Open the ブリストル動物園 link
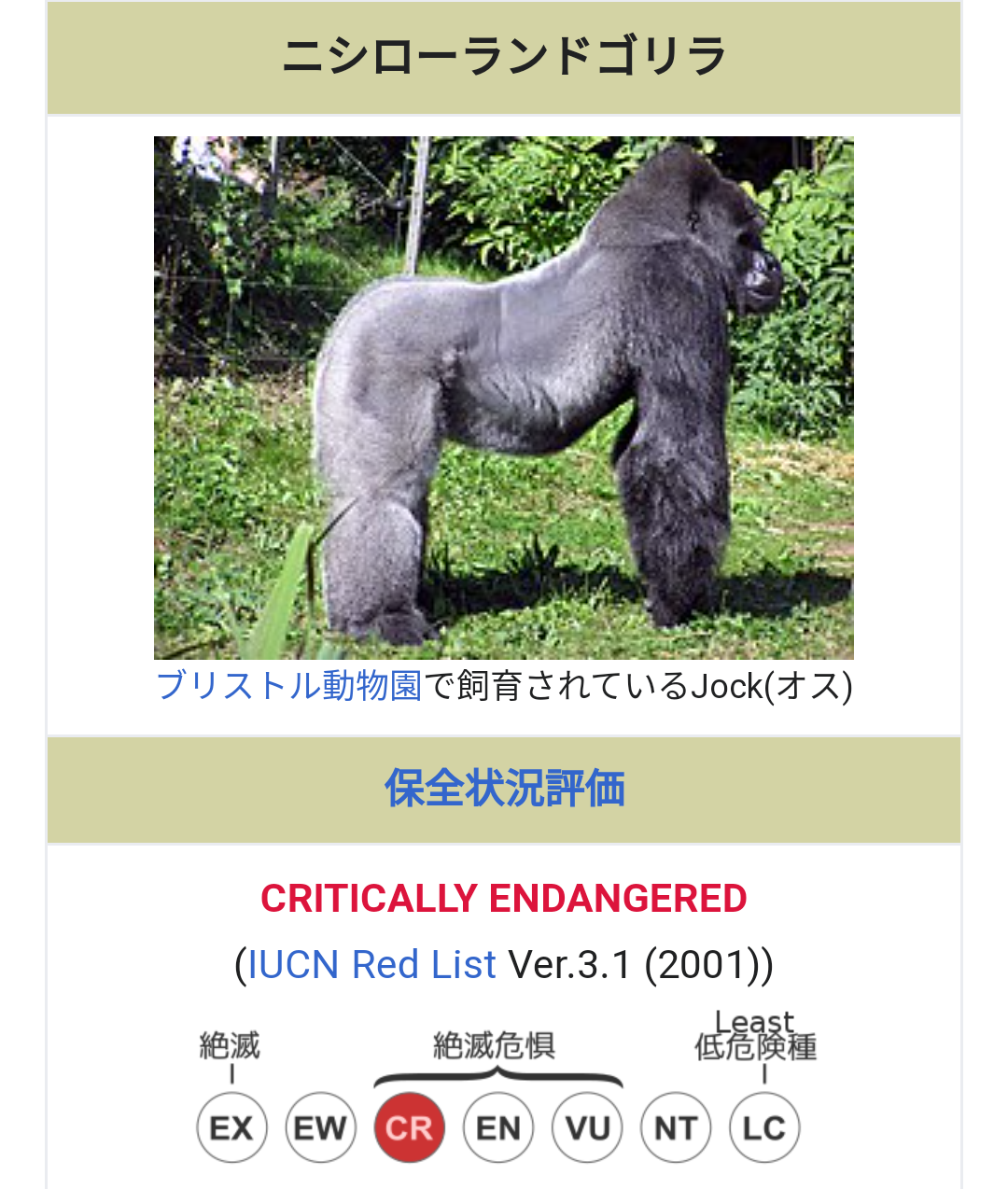The image size is (1008, 1189). pyautogui.click(x=288, y=686)
